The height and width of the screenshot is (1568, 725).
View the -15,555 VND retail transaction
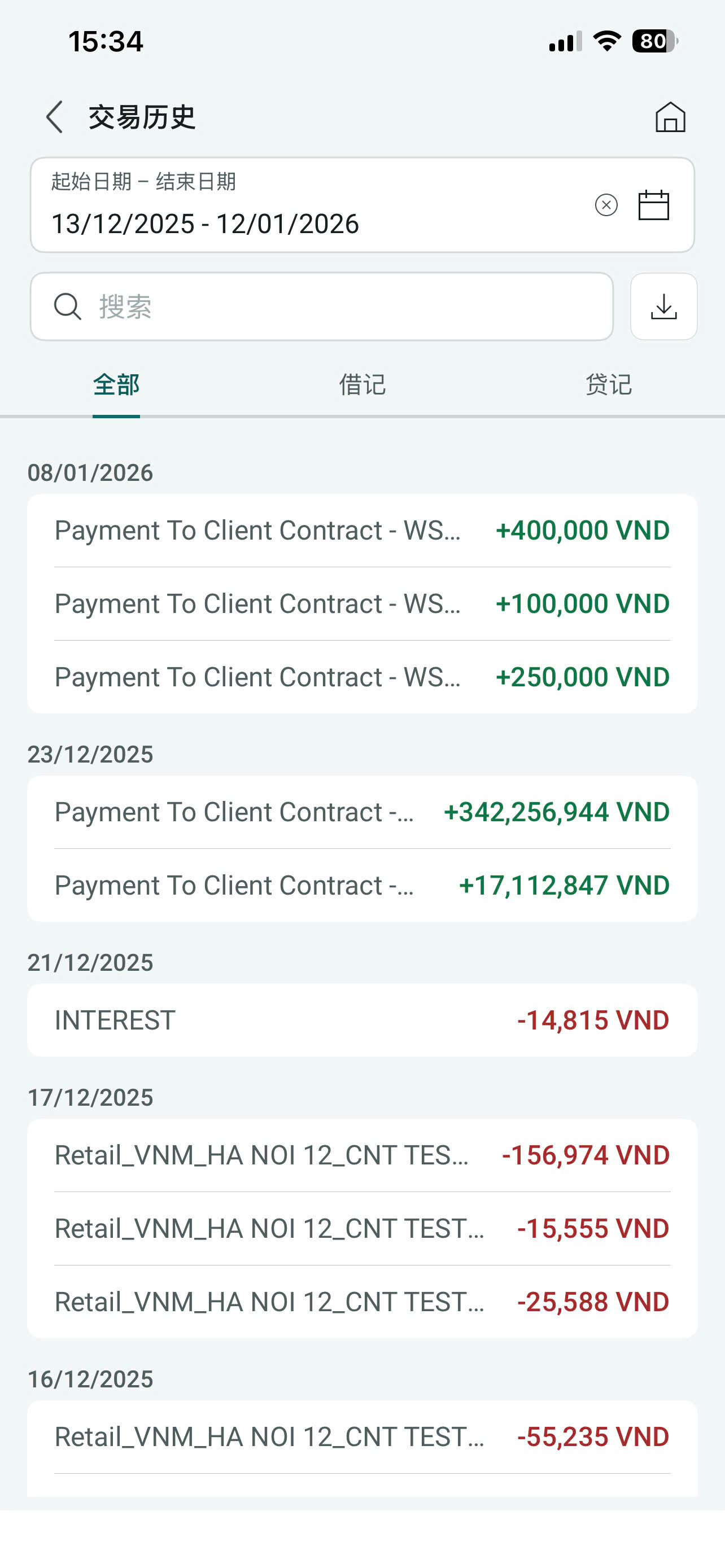362,1228
